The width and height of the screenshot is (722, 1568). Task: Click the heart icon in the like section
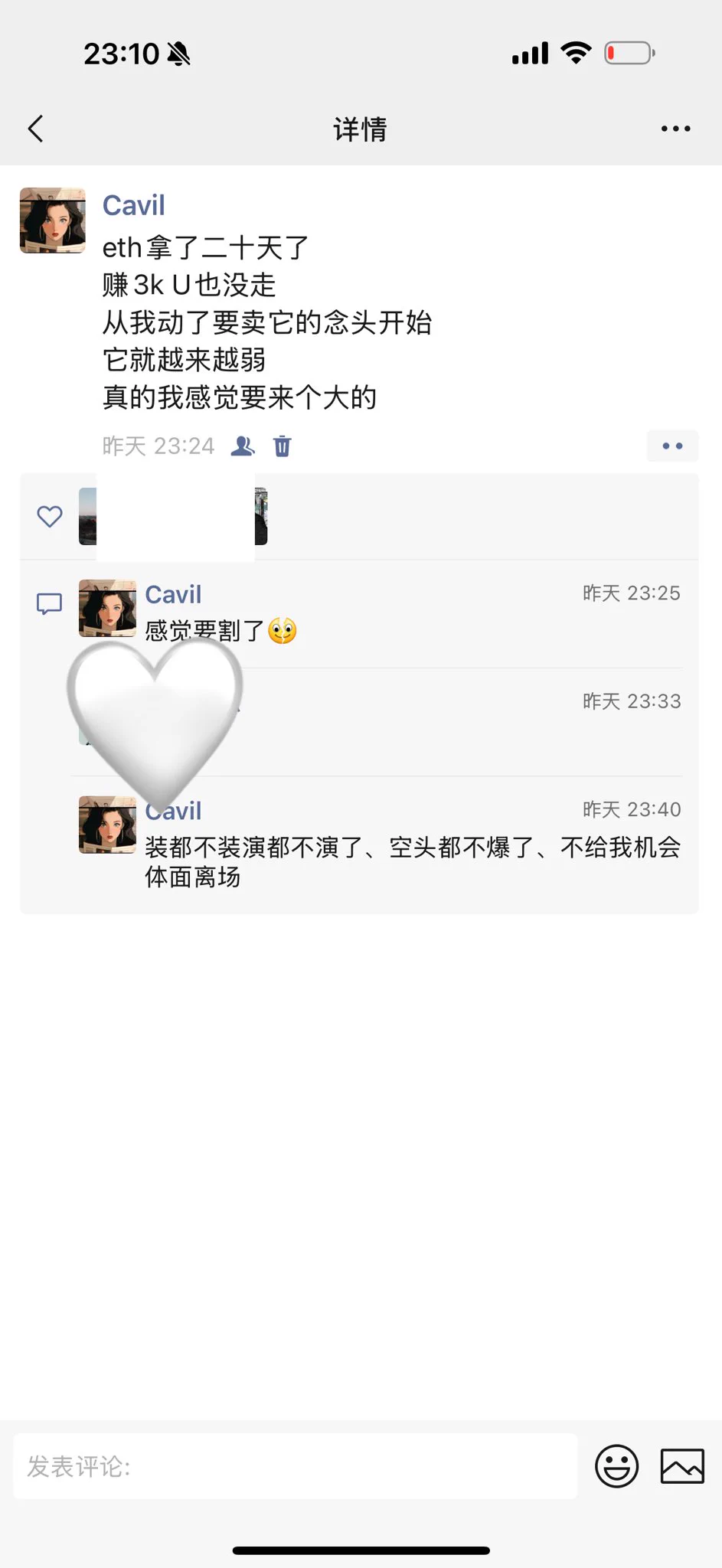48,517
